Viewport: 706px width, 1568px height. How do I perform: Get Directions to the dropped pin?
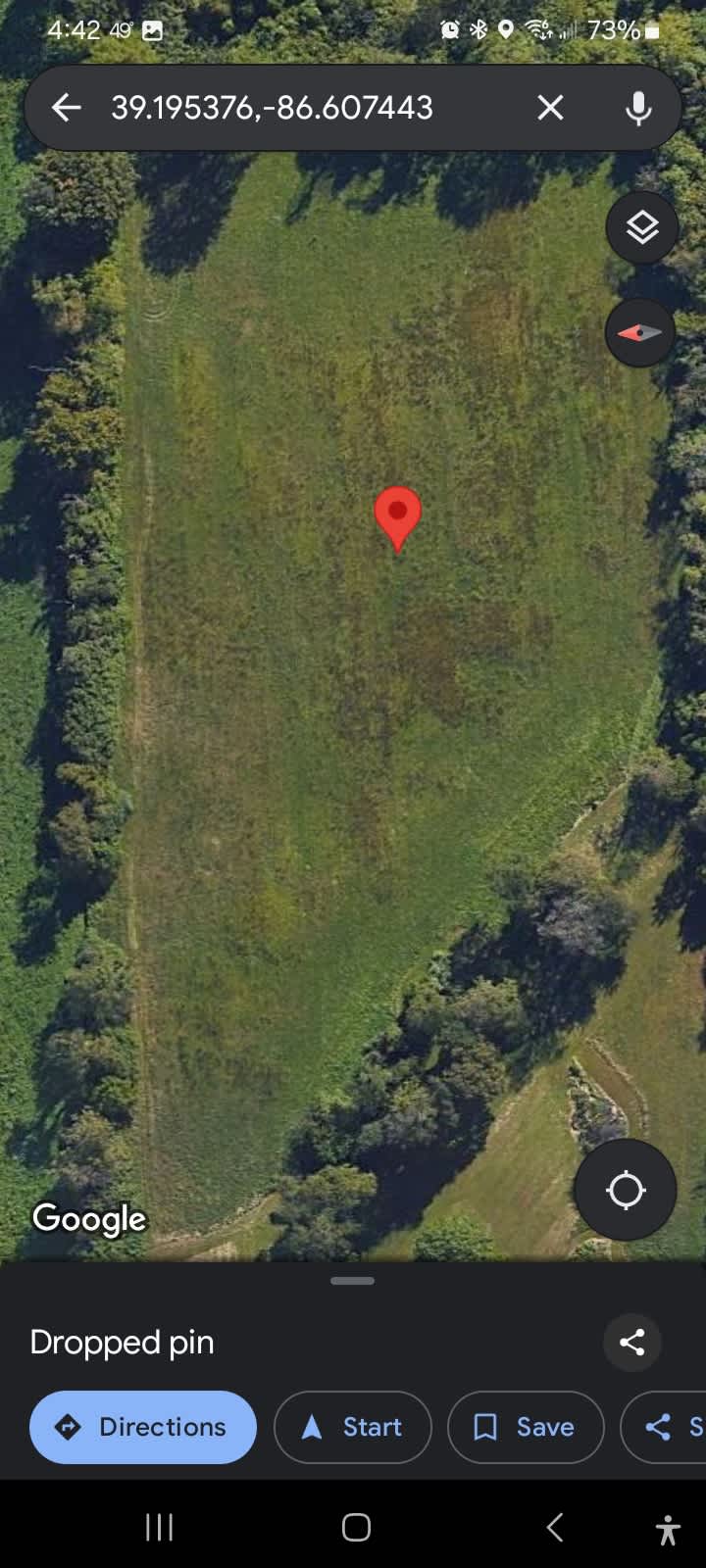143,1427
